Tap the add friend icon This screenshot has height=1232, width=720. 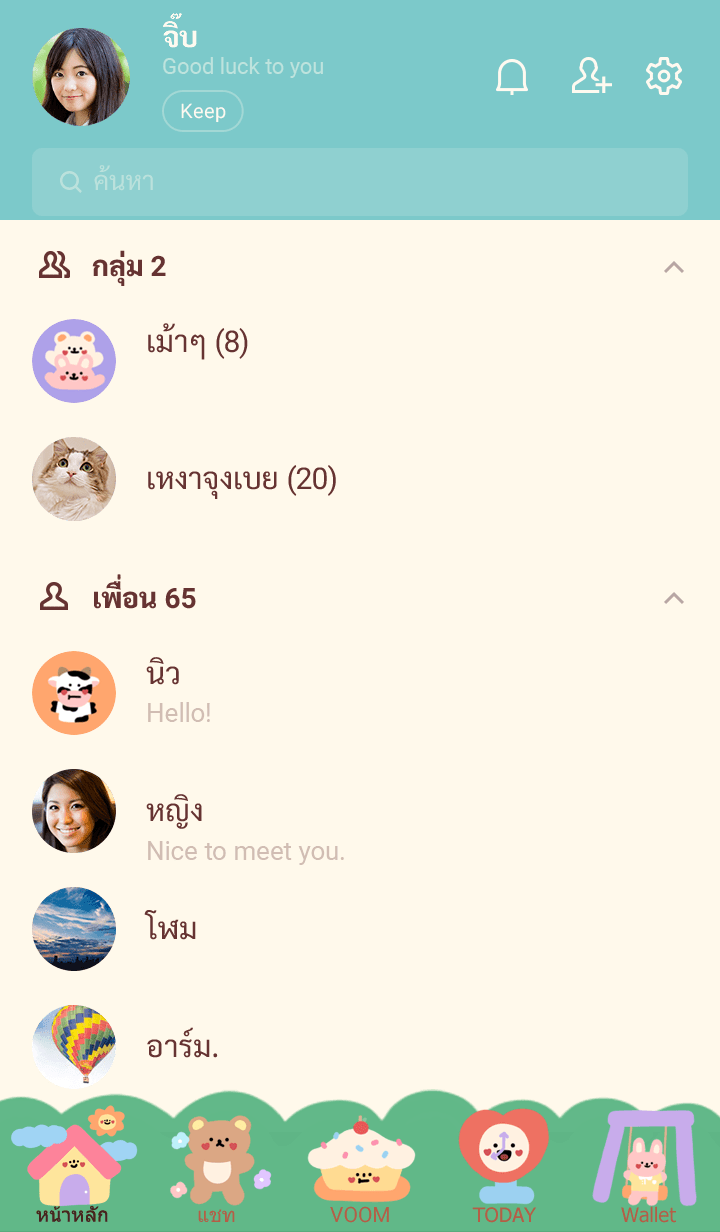(x=591, y=77)
